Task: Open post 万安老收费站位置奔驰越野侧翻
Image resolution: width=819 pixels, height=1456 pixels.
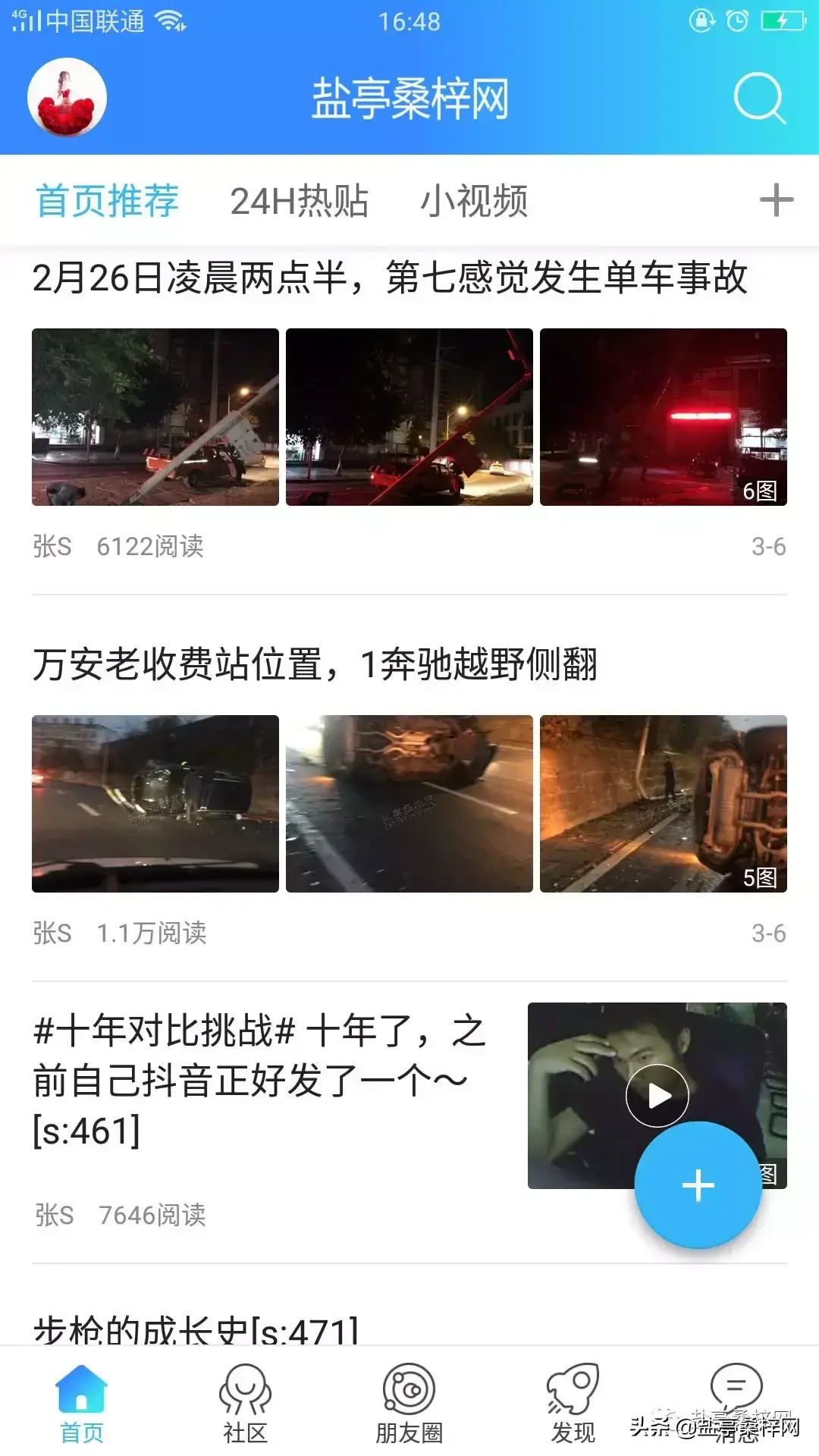Action: point(315,664)
